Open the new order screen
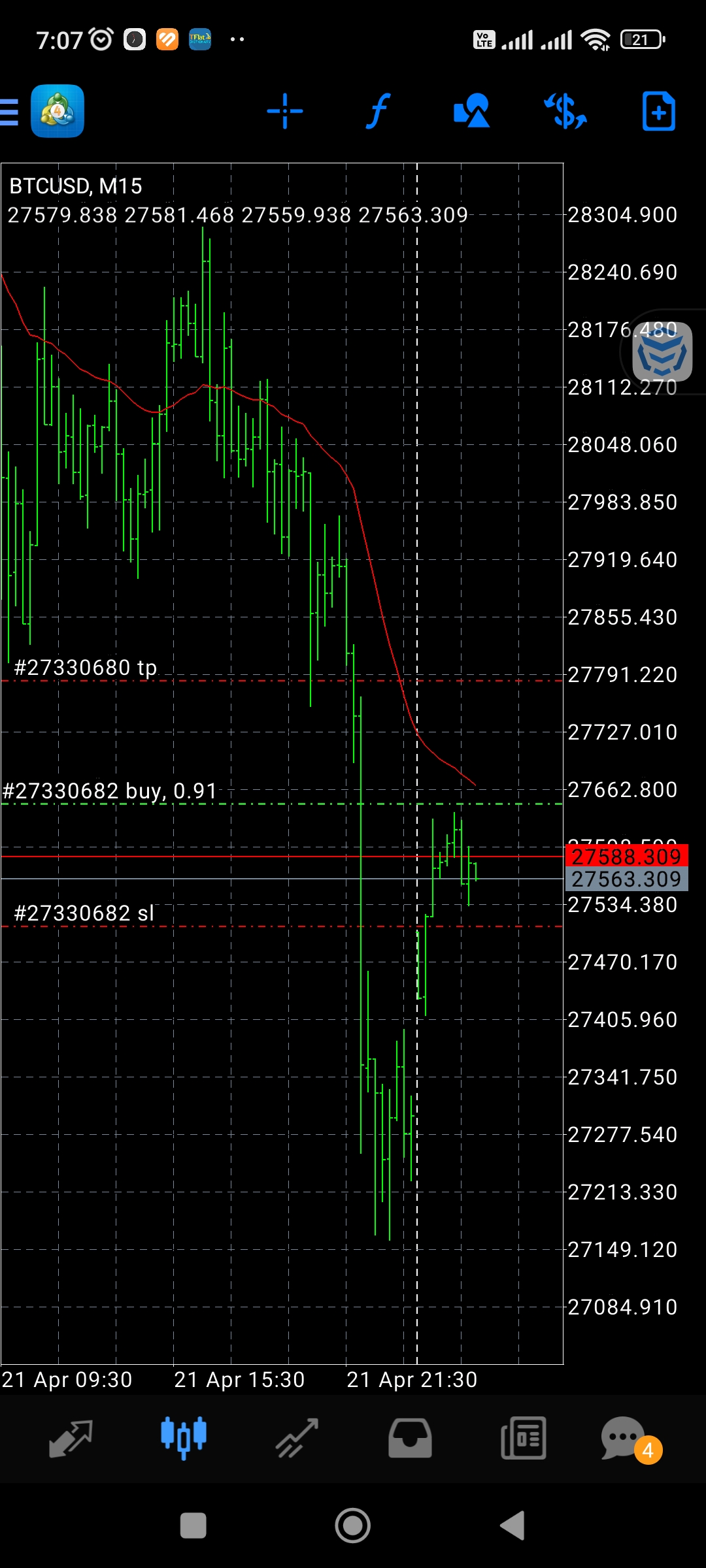Screen dimensions: 706x1568 click(658, 111)
